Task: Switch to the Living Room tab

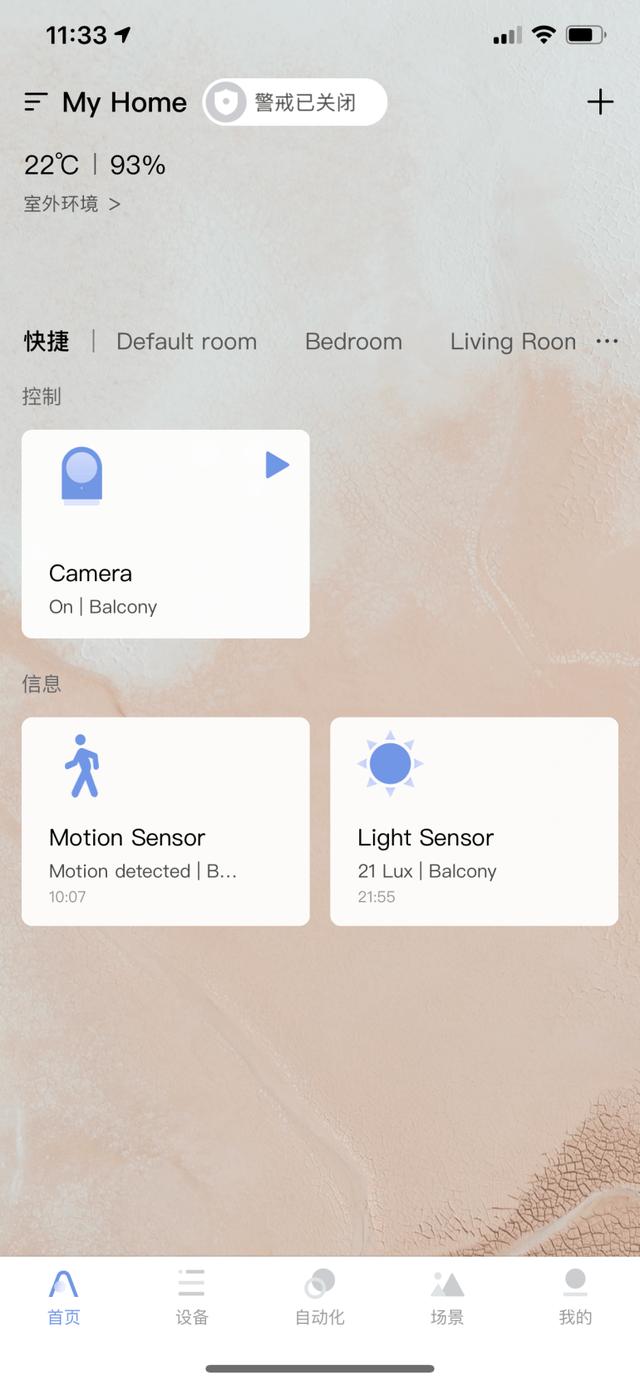Action: (x=512, y=342)
